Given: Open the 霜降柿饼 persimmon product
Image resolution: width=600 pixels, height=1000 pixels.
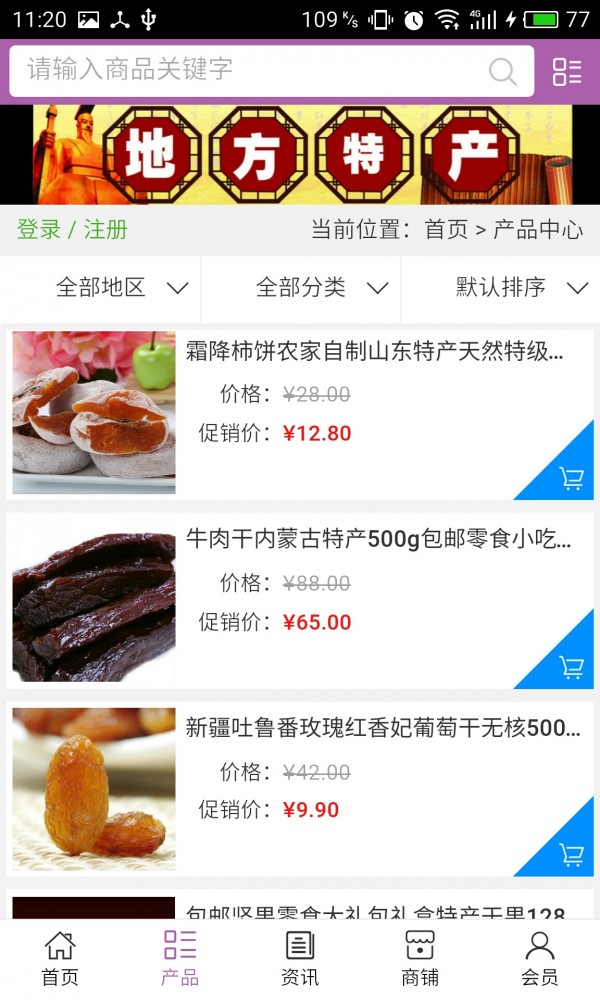Looking at the screenshot, I should click(x=375, y=351).
